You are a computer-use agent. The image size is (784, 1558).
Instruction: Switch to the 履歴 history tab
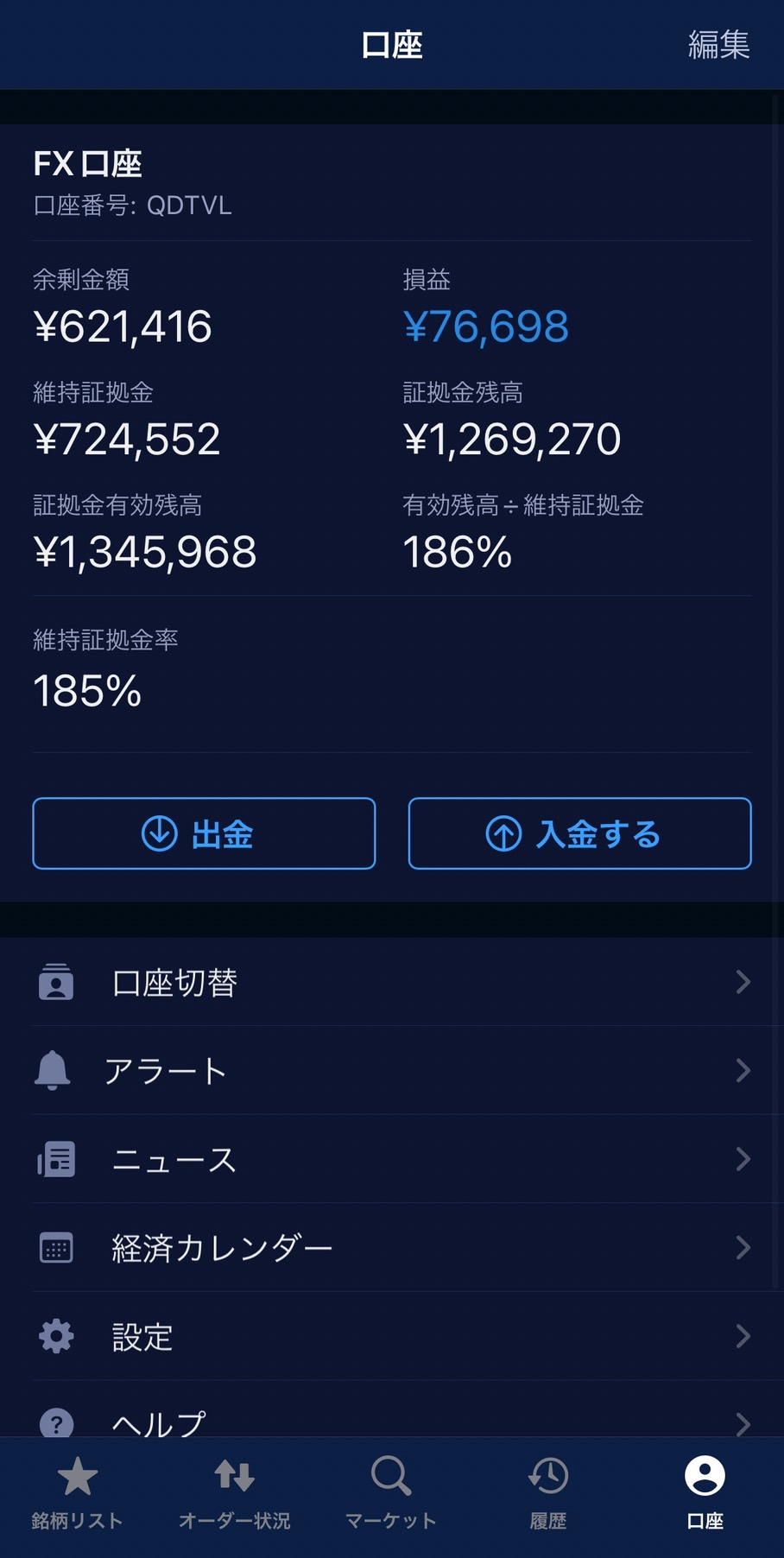point(548,1493)
